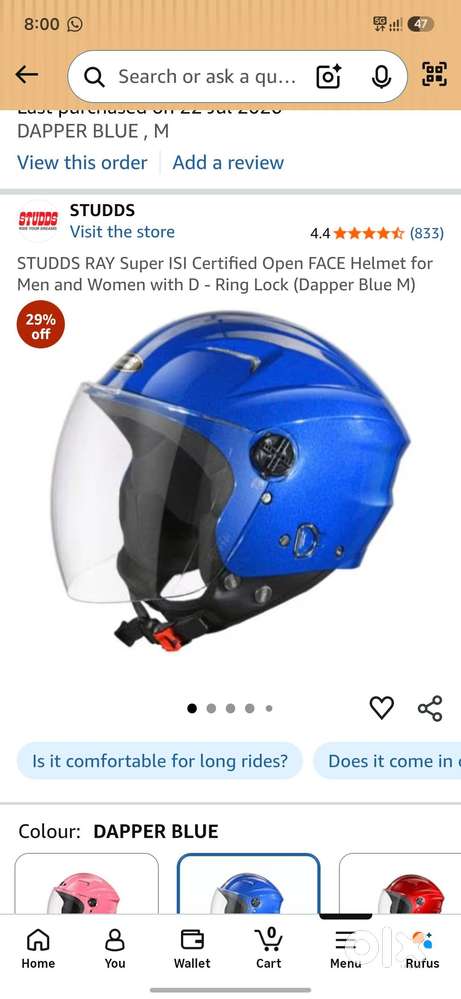Go to the Home tab
The width and height of the screenshot is (461, 999).
38,948
